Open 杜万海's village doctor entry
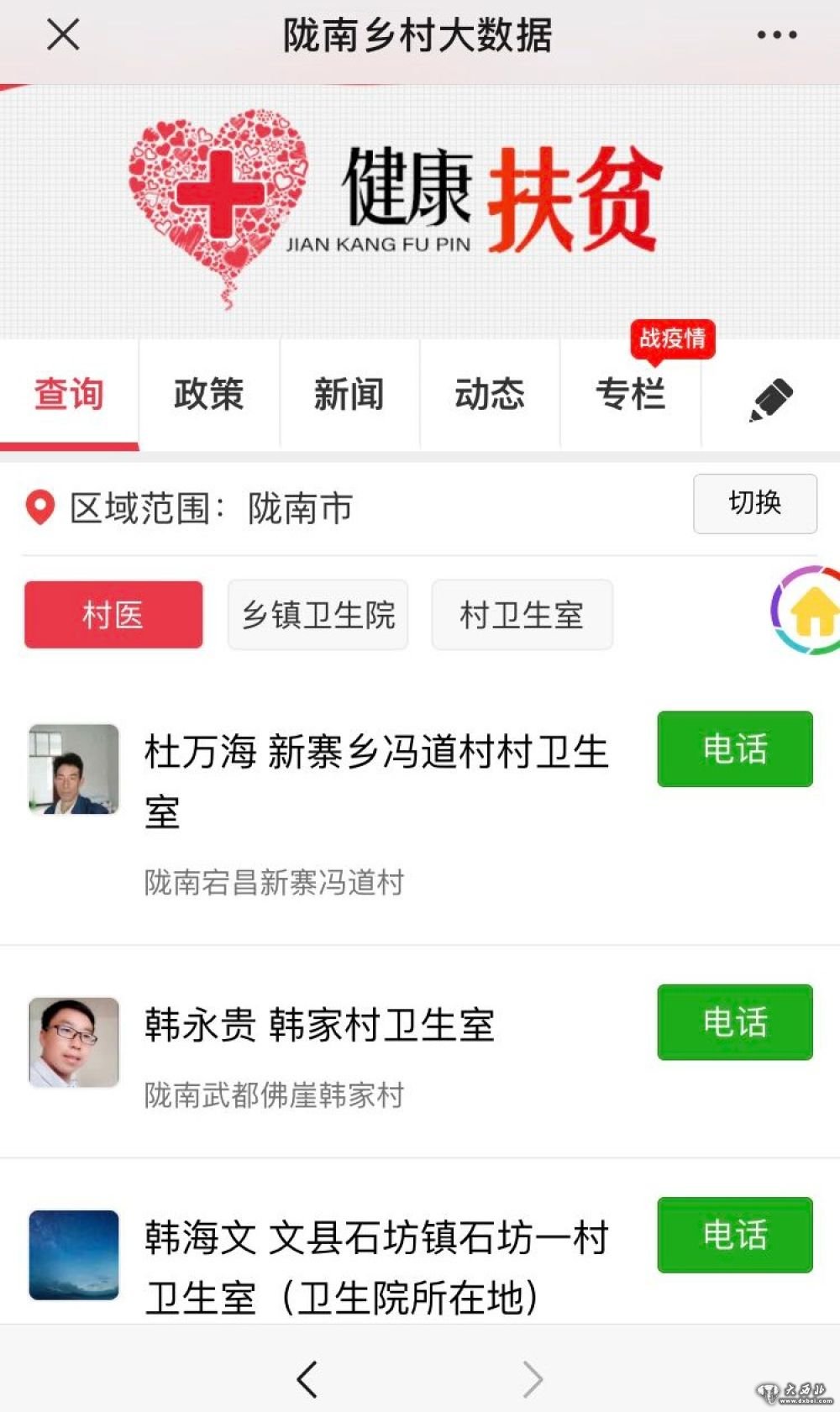This screenshot has width=840, height=1412. click(x=375, y=781)
